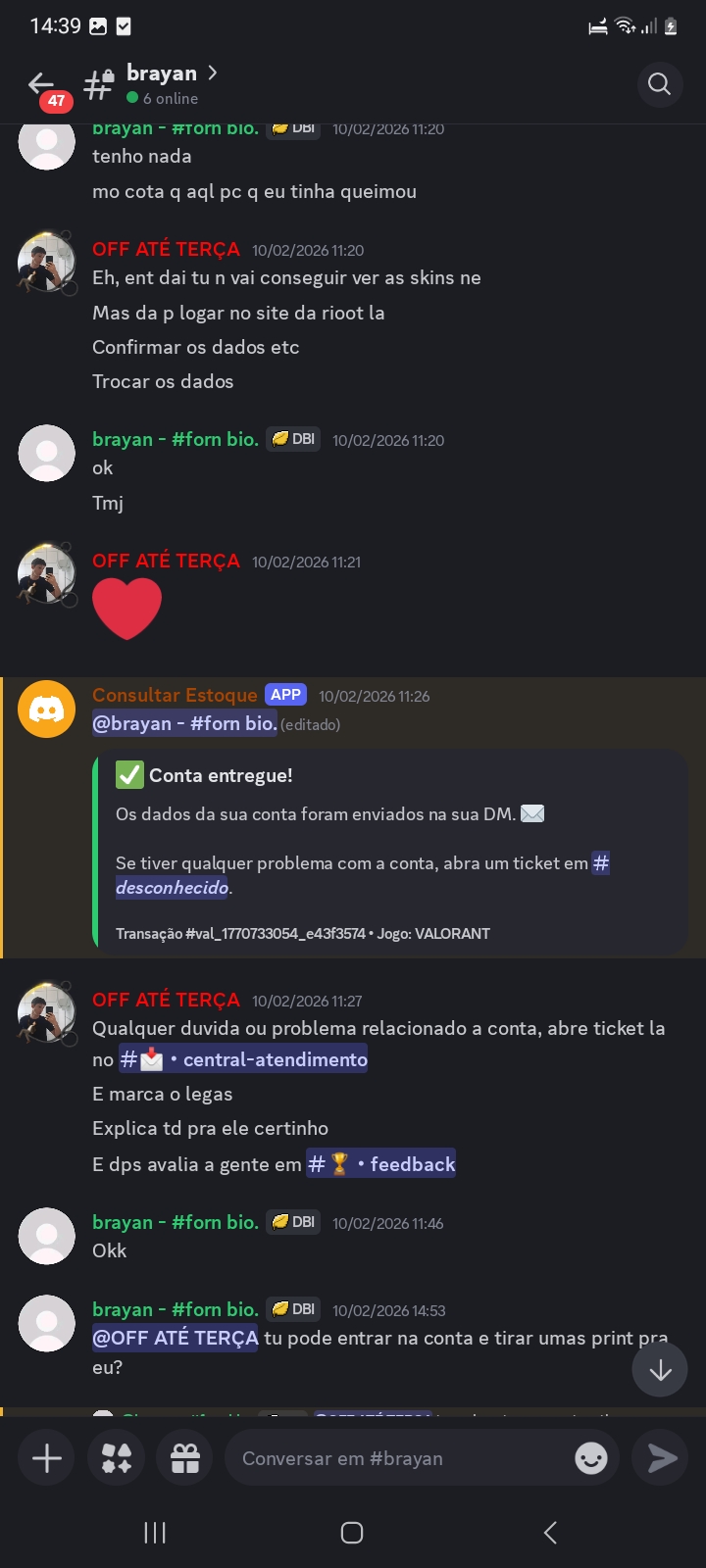Image resolution: width=706 pixels, height=1568 pixels.
Task: View the Consultar Estoque bot avatar profile
Action: tap(47, 709)
